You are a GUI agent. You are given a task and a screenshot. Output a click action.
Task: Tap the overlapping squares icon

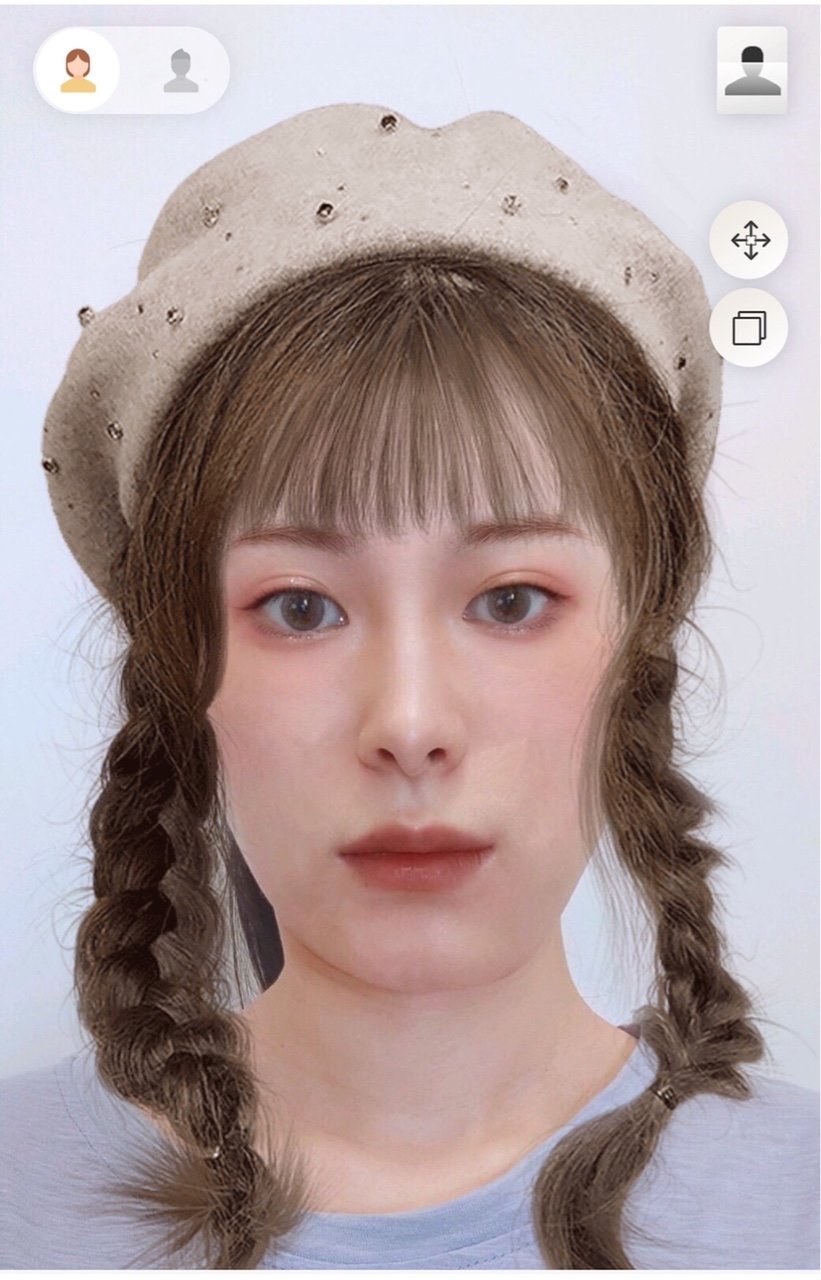pyautogui.click(x=749, y=328)
